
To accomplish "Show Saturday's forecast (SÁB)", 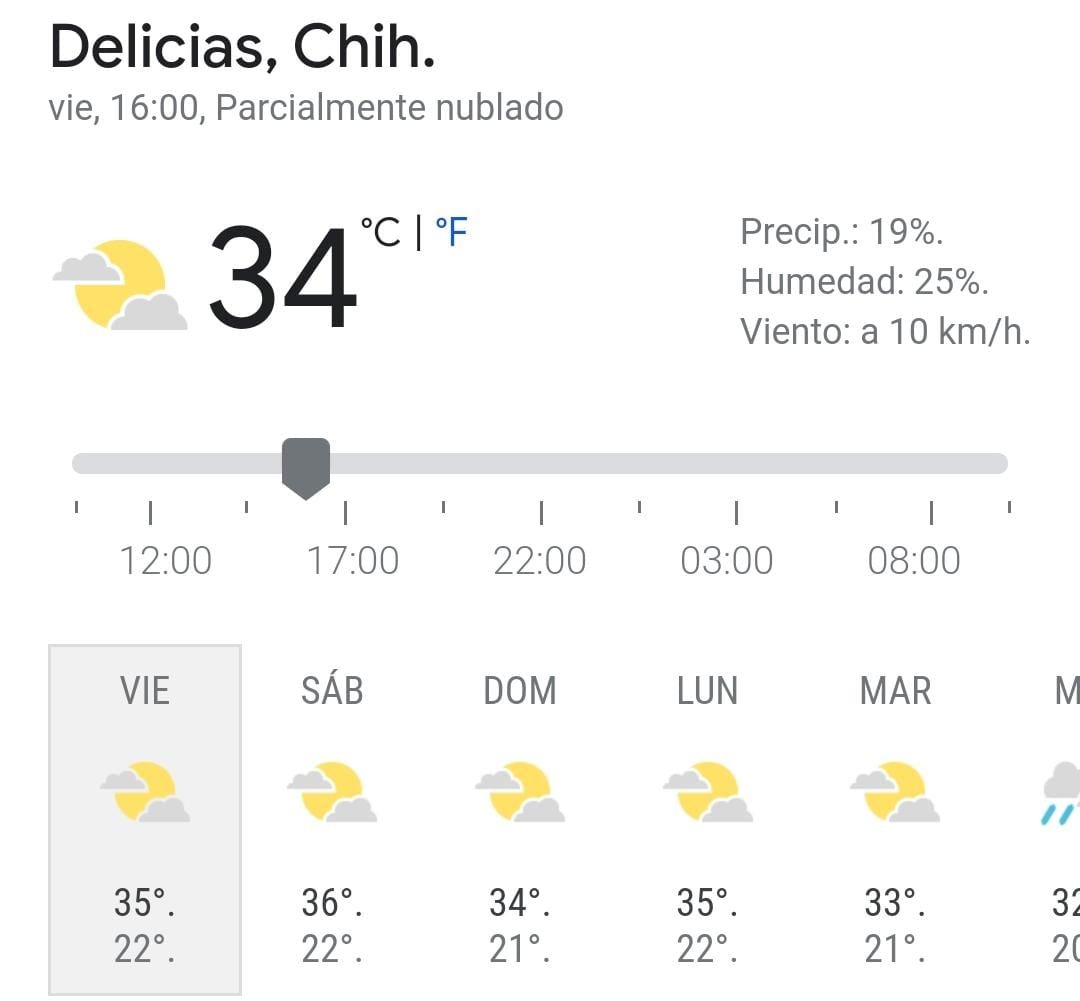I will (332, 819).
